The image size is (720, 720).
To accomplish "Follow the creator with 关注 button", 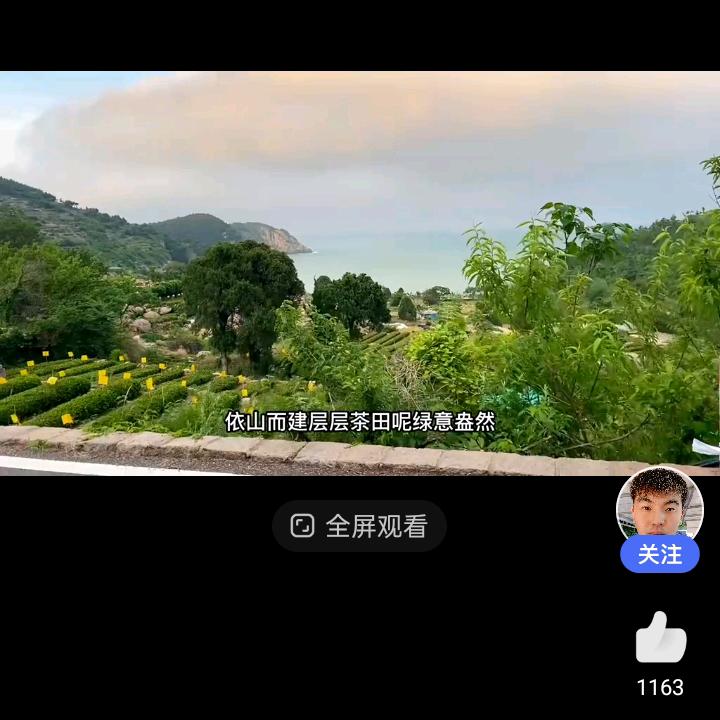I will (x=660, y=554).
